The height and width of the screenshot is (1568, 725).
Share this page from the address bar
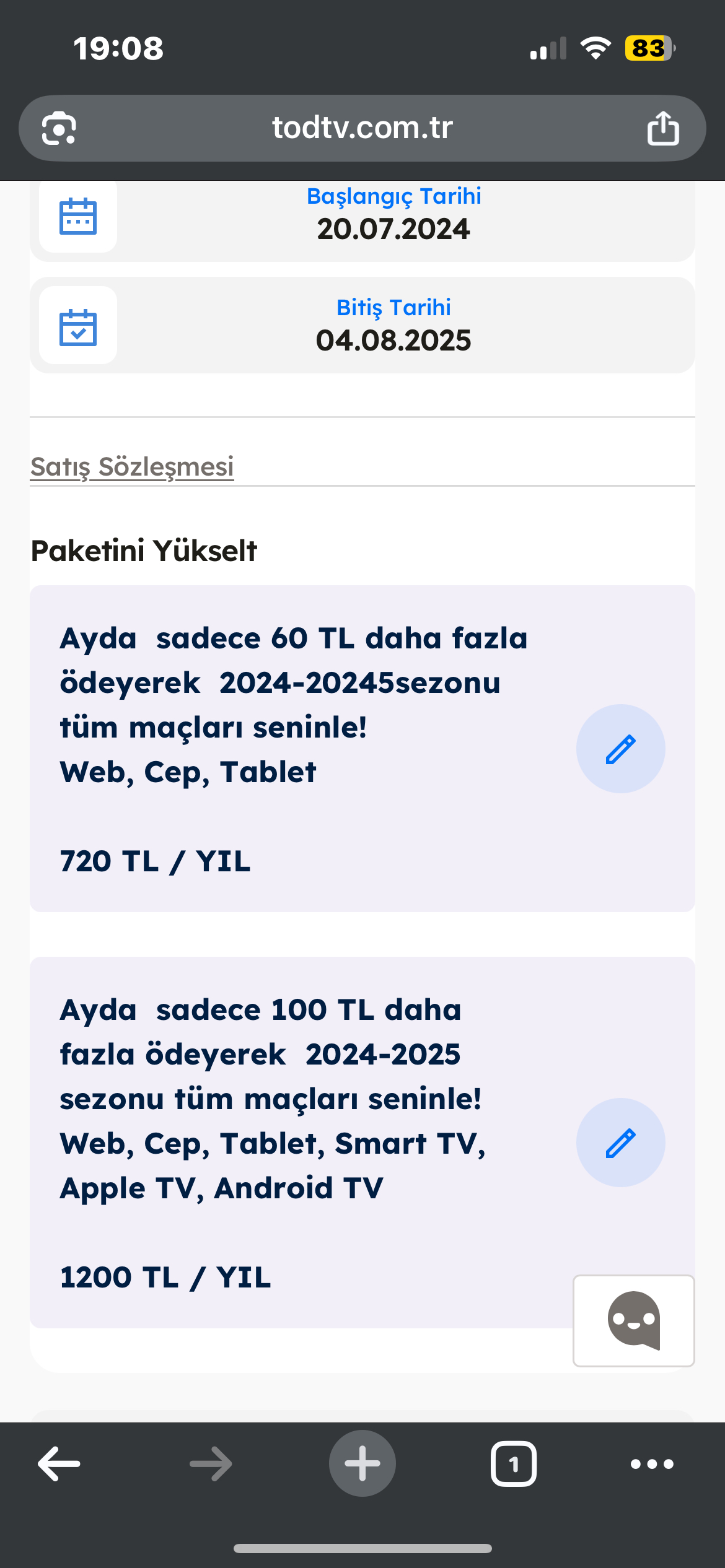[663, 128]
